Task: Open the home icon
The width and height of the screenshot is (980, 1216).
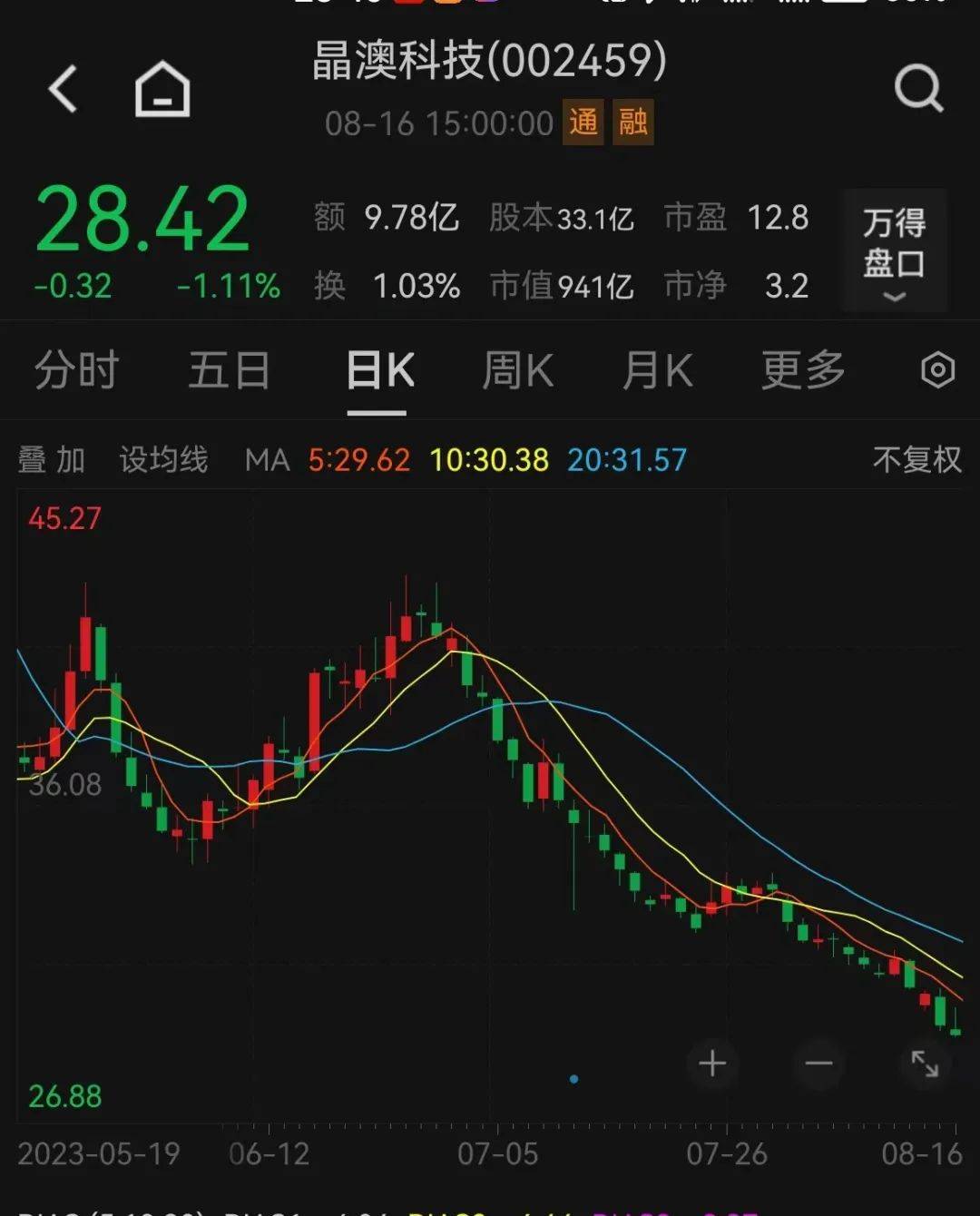Action: pos(162,89)
